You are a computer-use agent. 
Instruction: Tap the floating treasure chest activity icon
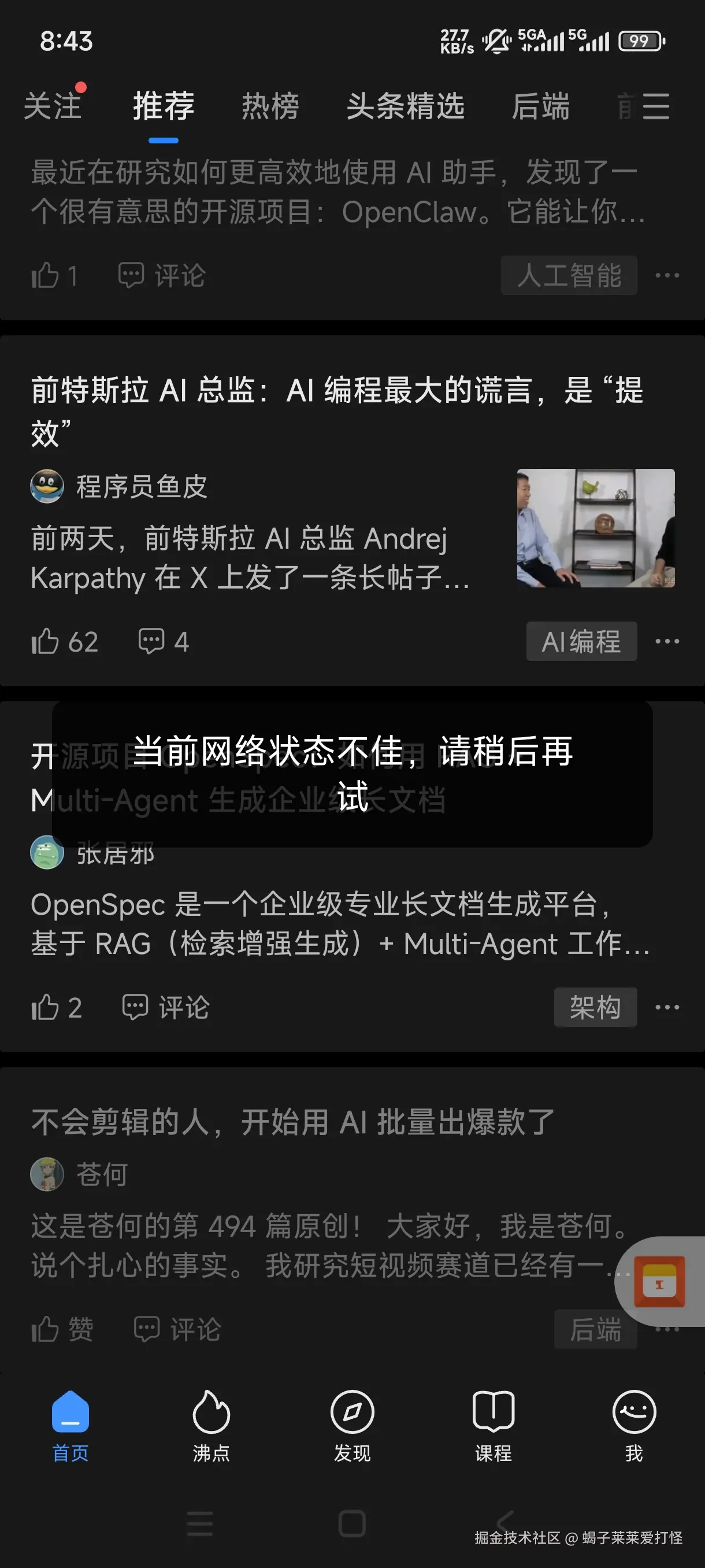[x=660, y=1281]
